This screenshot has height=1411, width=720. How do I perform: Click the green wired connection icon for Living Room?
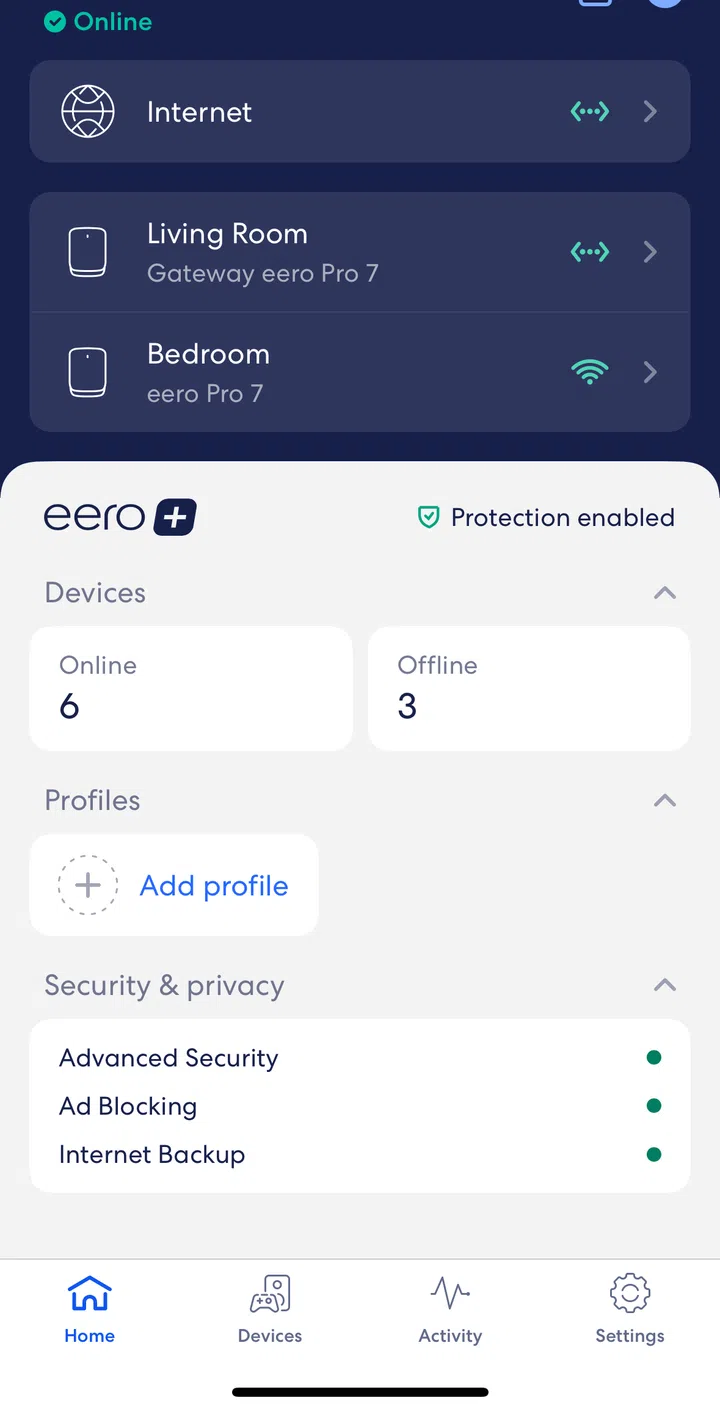590,252
